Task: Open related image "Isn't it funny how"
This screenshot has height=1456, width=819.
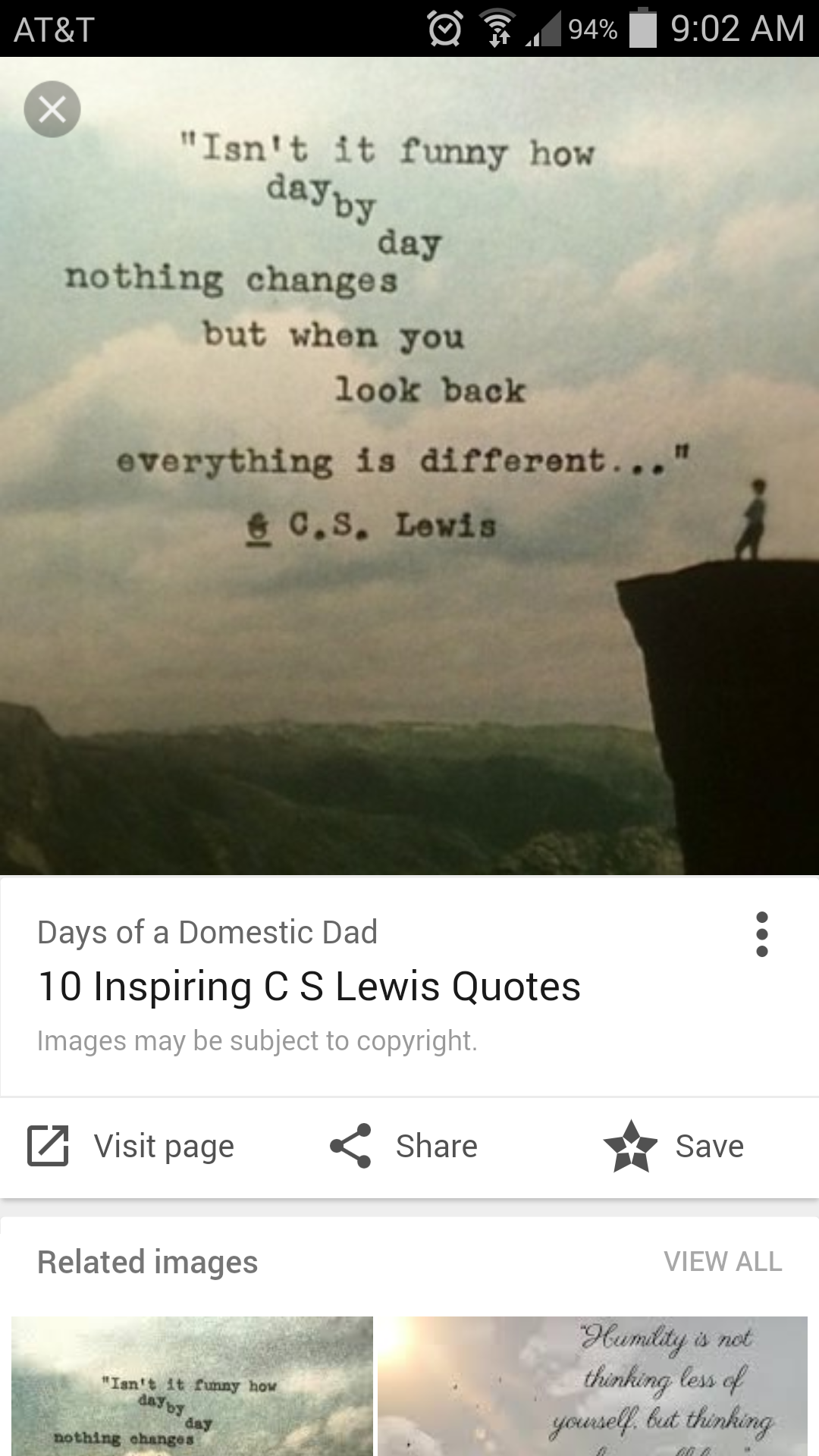Action: click(x=193, y=1386)
